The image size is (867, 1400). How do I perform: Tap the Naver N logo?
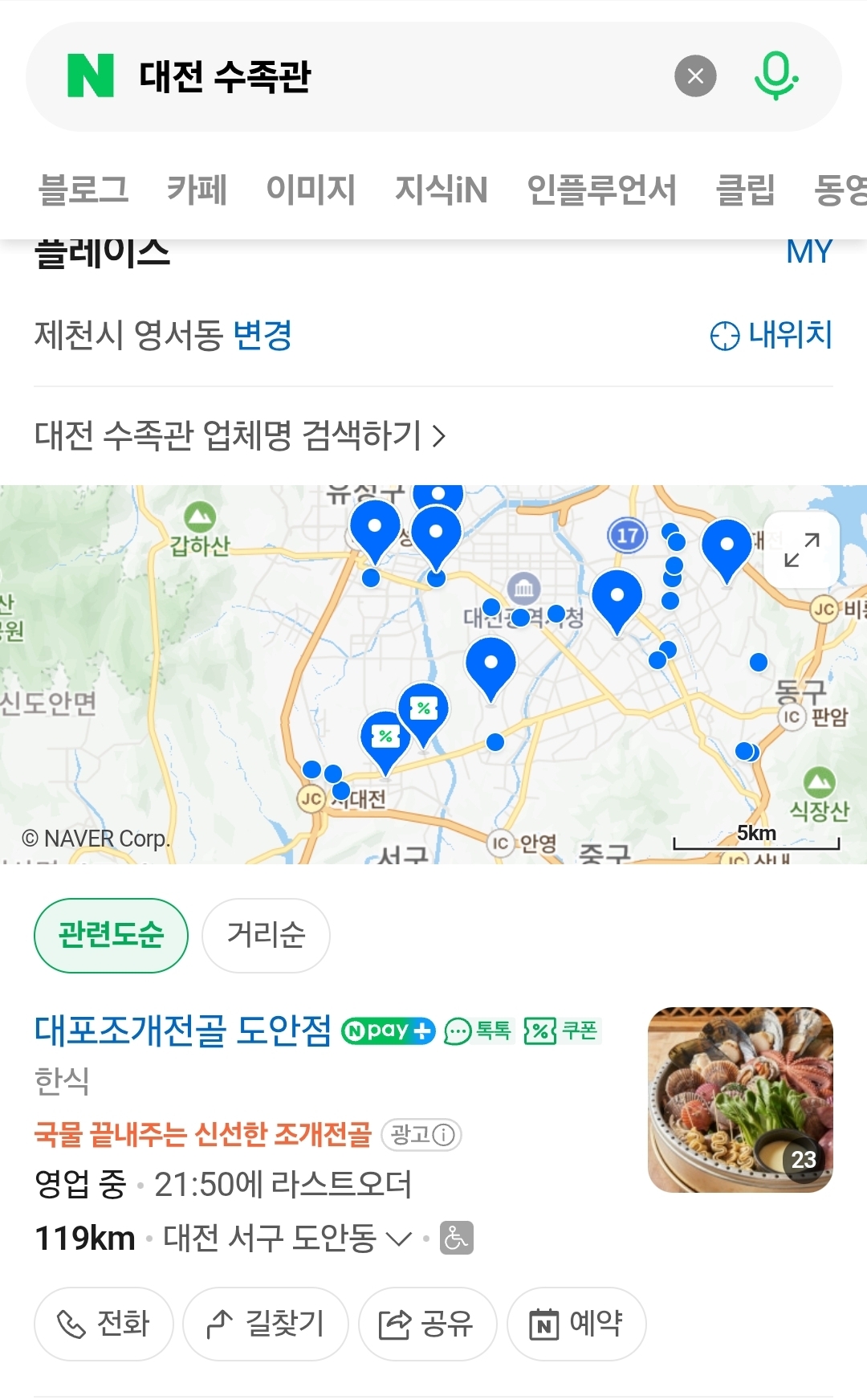(90, 76)
